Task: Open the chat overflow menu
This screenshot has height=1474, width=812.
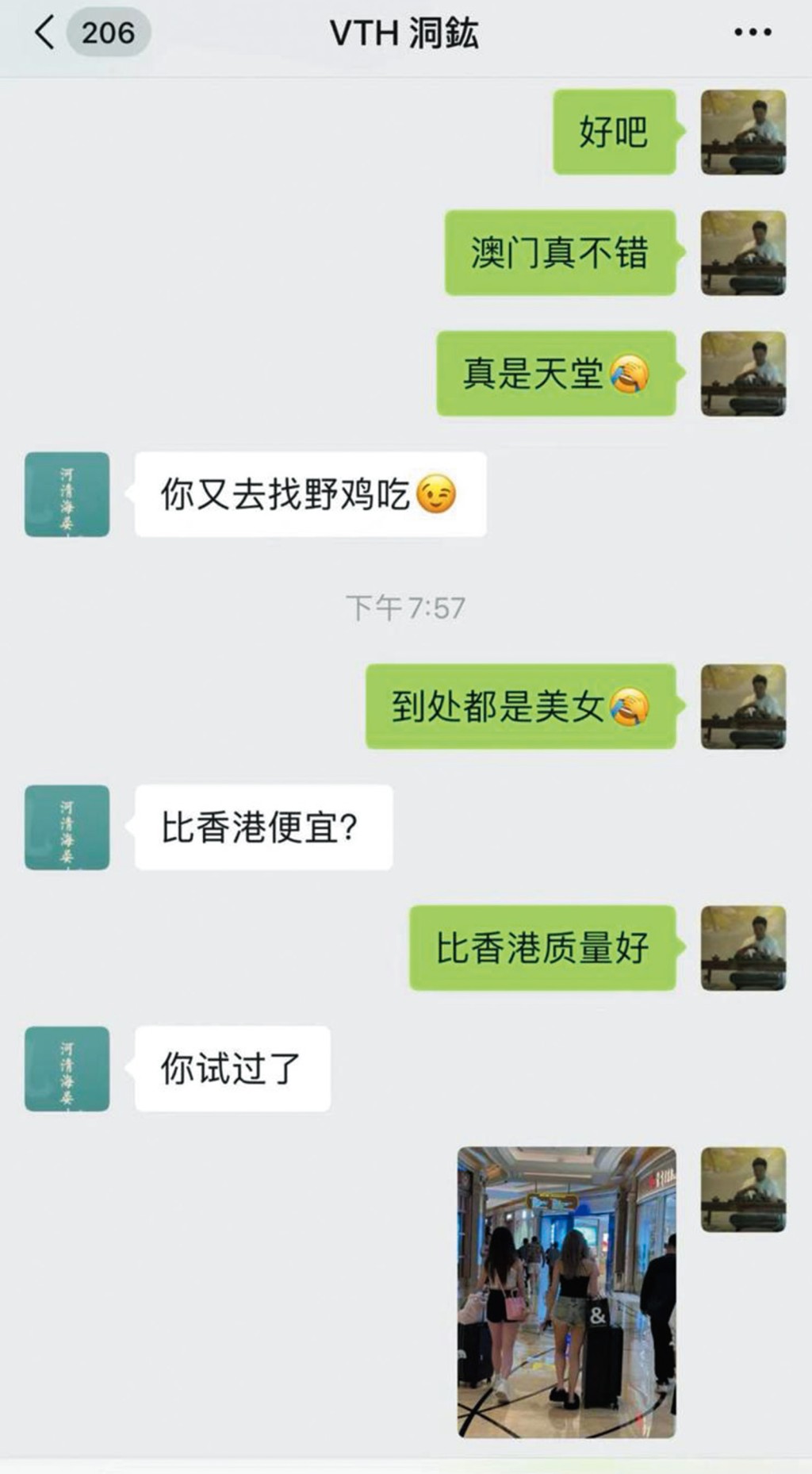Action: pos(752,33)
